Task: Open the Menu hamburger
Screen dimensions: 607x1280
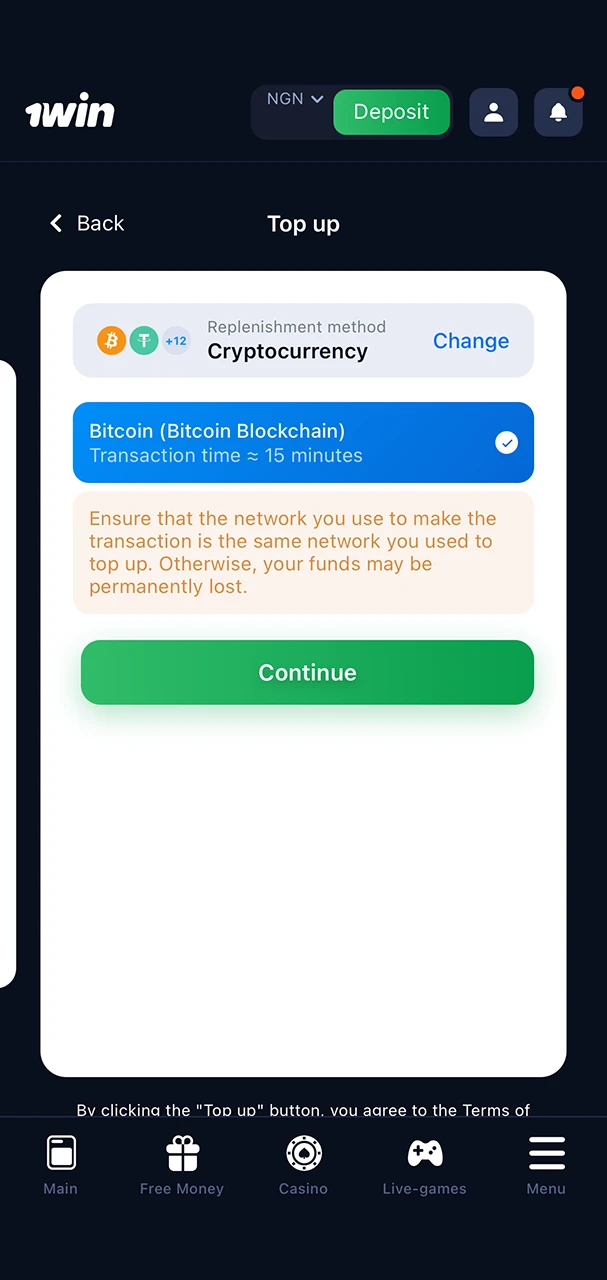Action: (x=546, y=1165)
